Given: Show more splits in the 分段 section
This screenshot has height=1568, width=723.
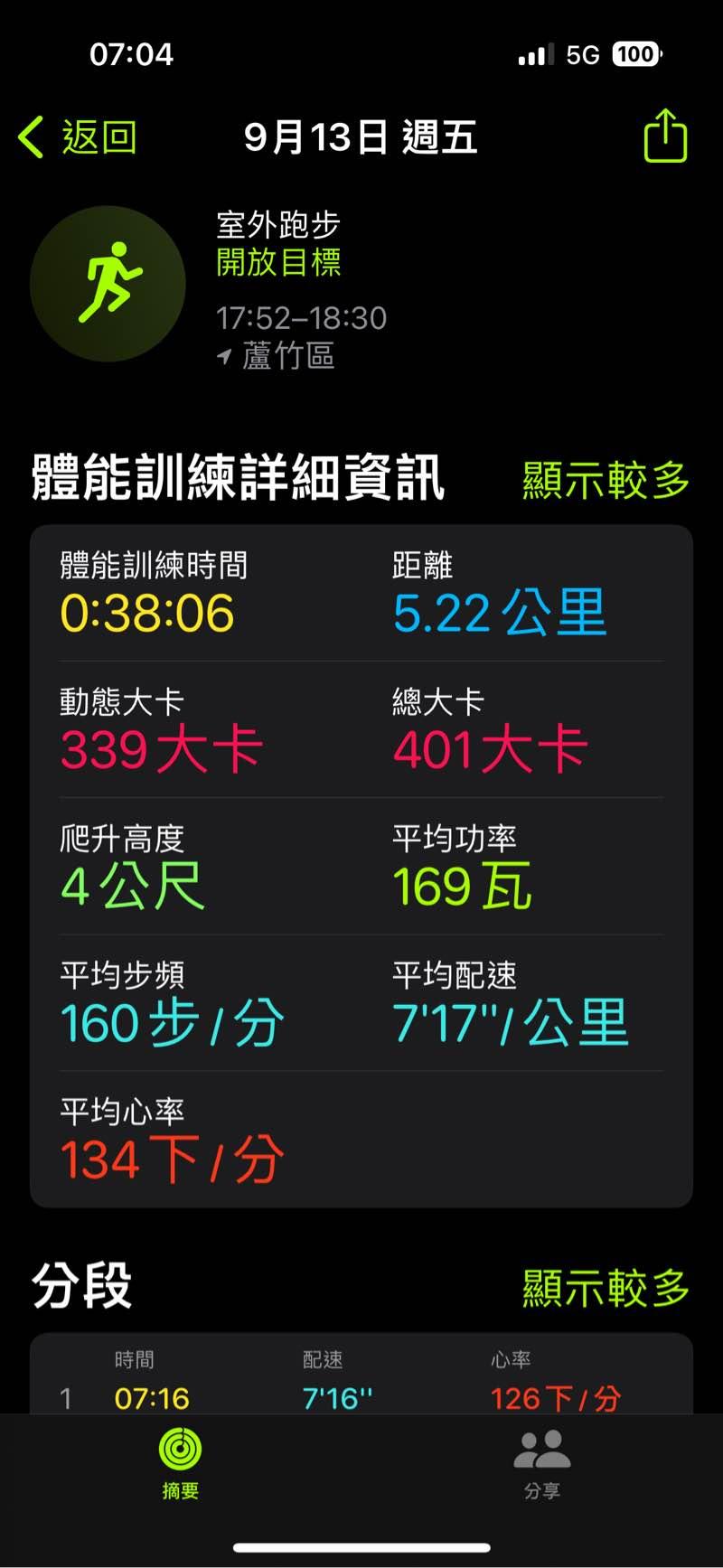Looking at the screenshot, I should tap(606, 1288).
